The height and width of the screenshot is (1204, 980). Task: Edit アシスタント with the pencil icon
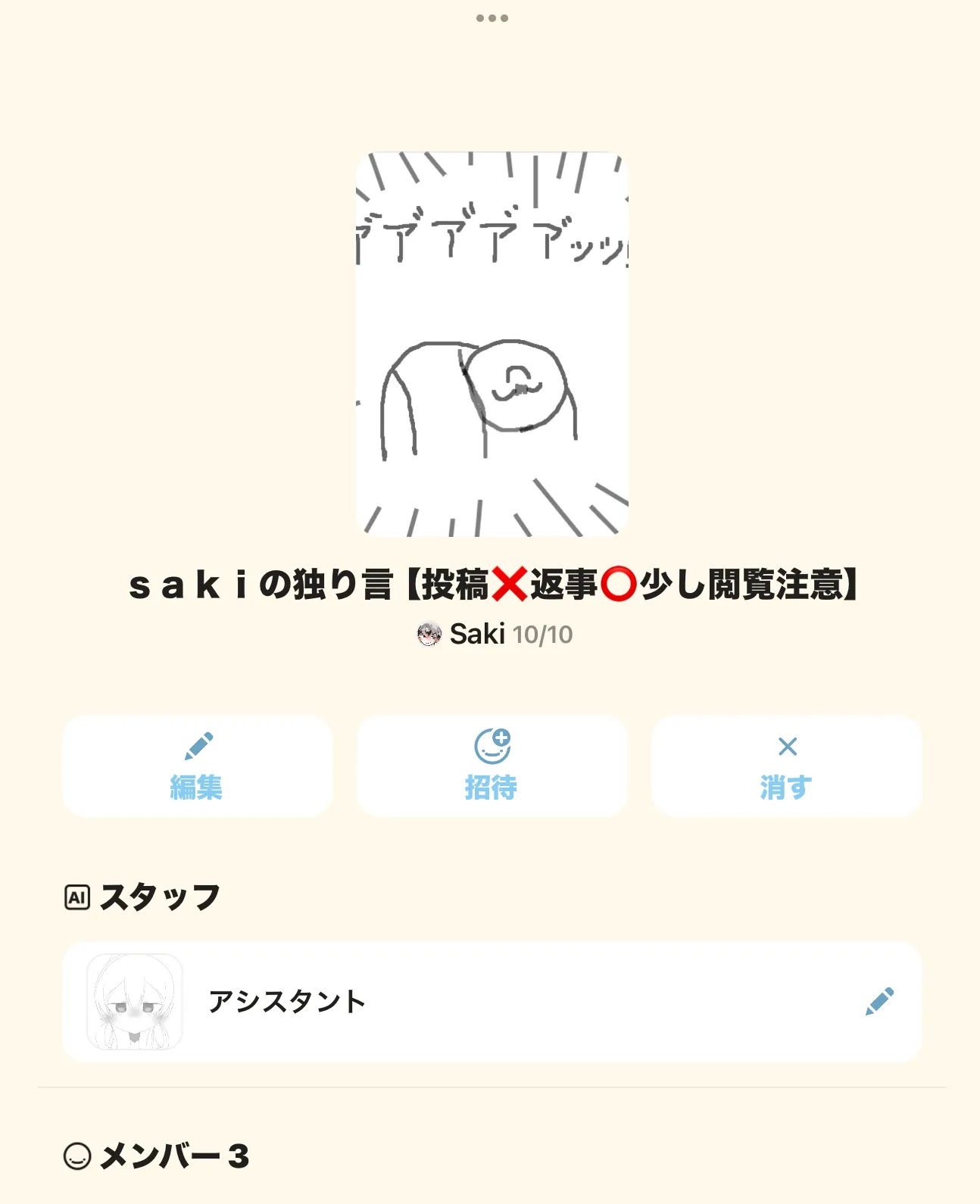click(879, 1001)
